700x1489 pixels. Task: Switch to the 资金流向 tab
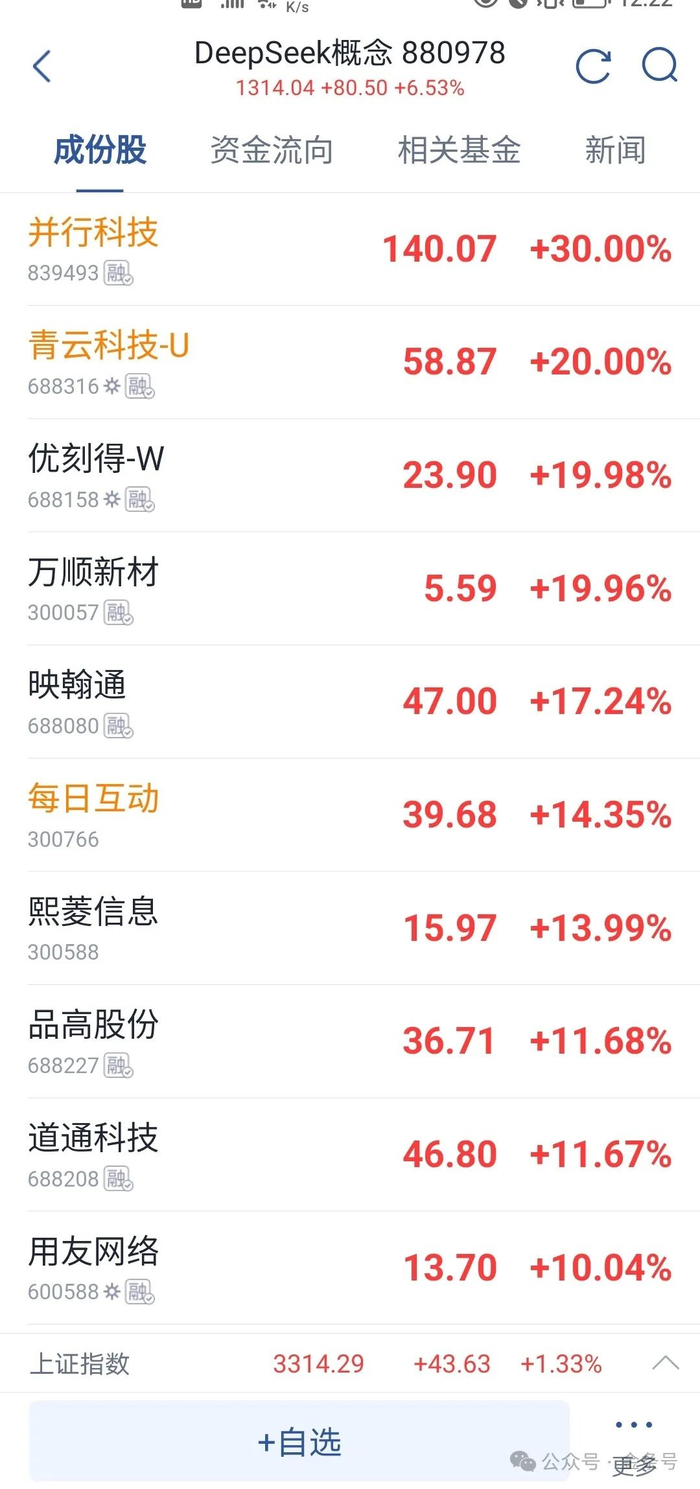[x=271, y=151]
